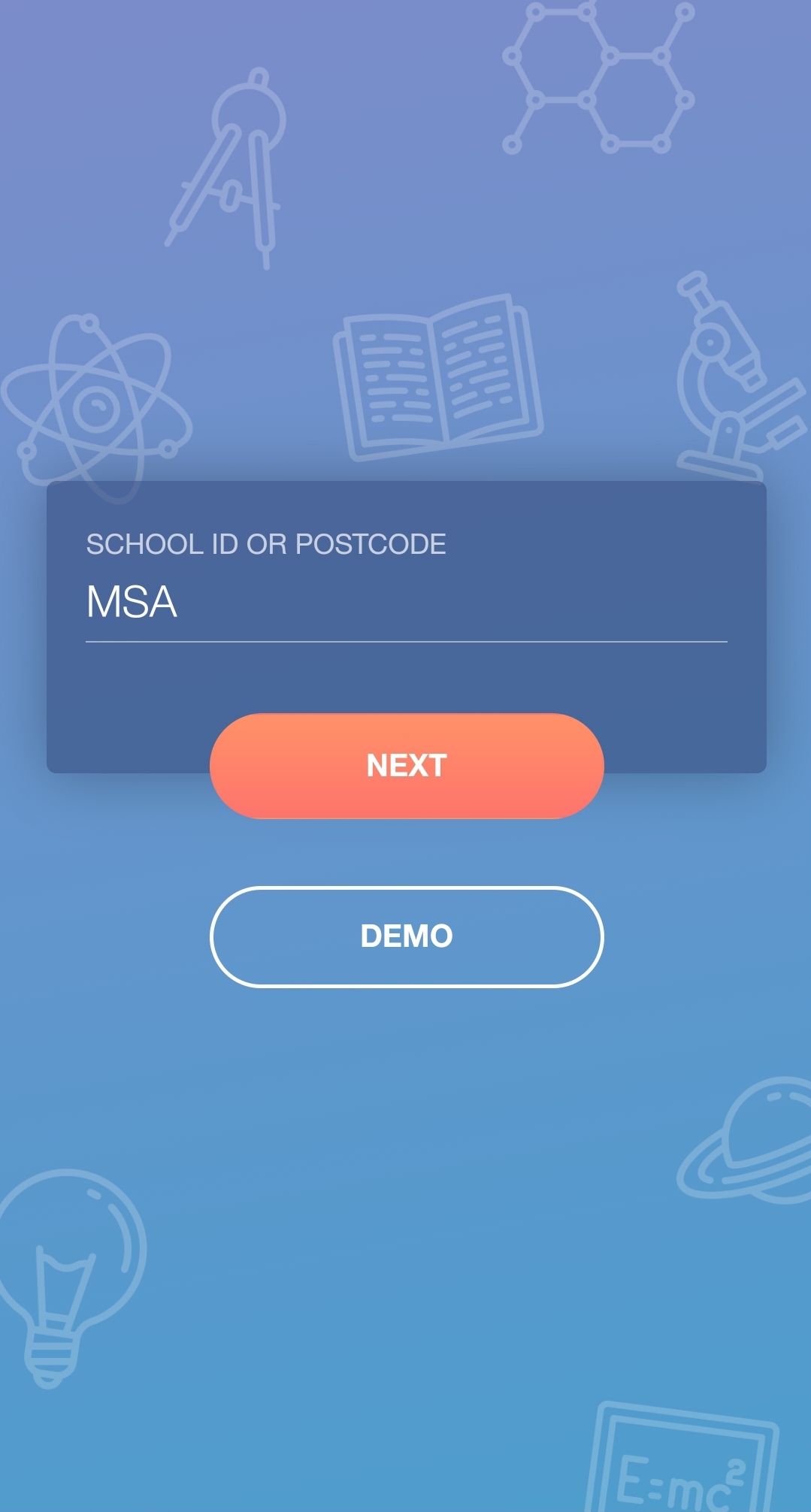Click the orange NEXT pill button
Viewport: 811px width, 1512px height.
405,766
